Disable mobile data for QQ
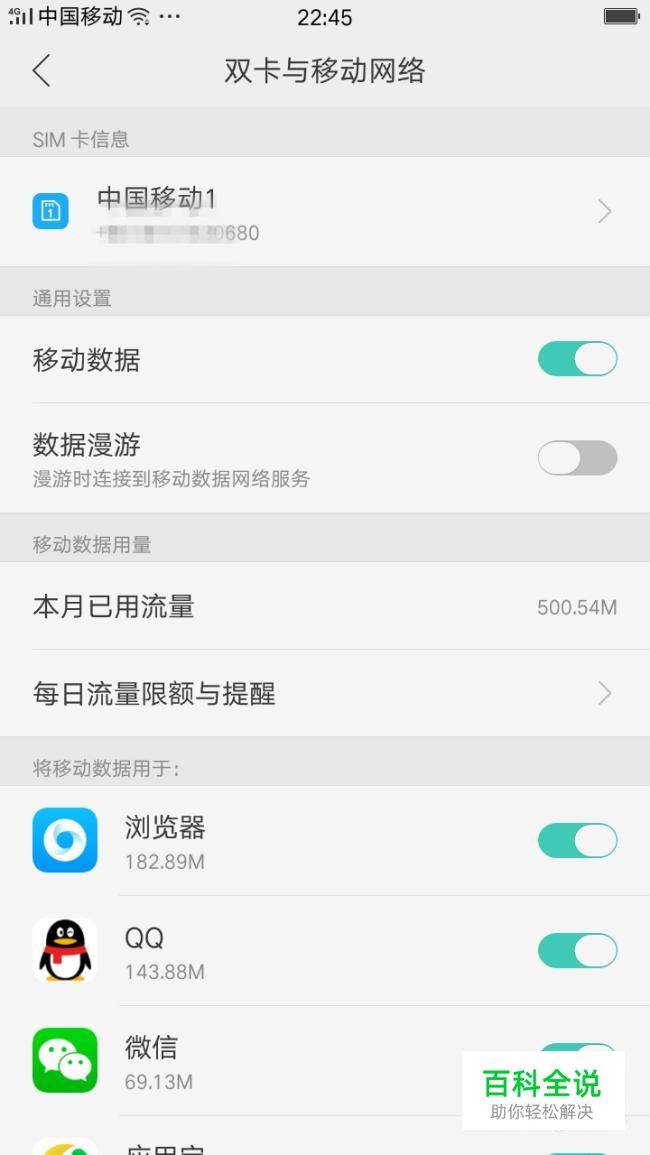The image size is (650, 1155). tap(577, 950)
